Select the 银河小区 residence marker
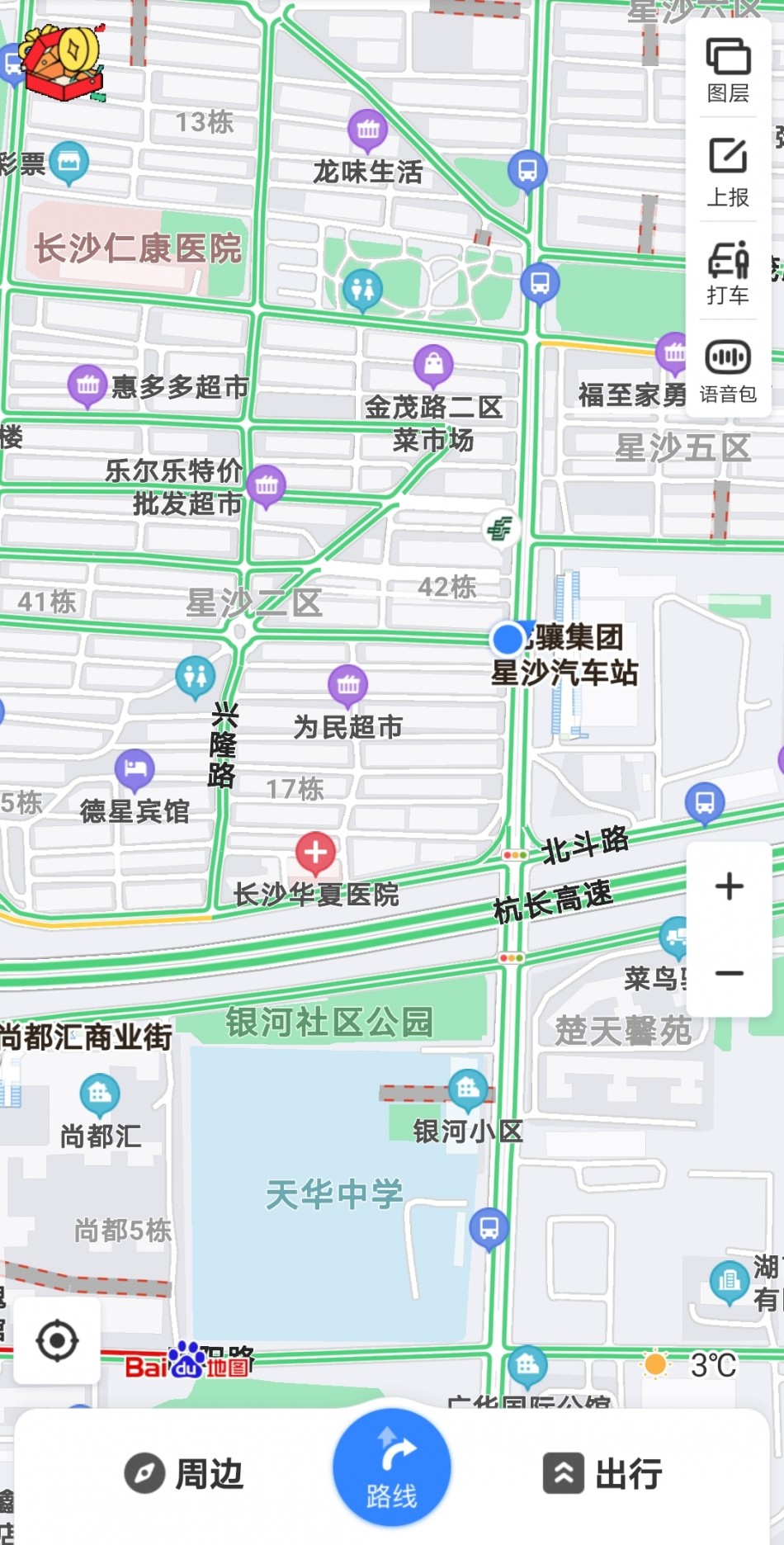 click(x=467, y=1089)
